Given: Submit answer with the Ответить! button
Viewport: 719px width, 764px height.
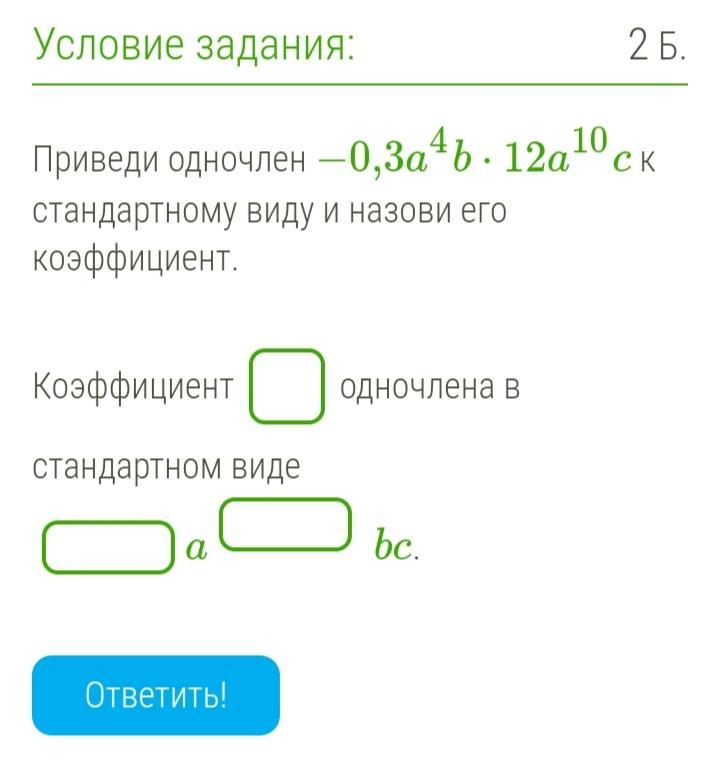Looking at the screenshot, I should pos(155,695).
